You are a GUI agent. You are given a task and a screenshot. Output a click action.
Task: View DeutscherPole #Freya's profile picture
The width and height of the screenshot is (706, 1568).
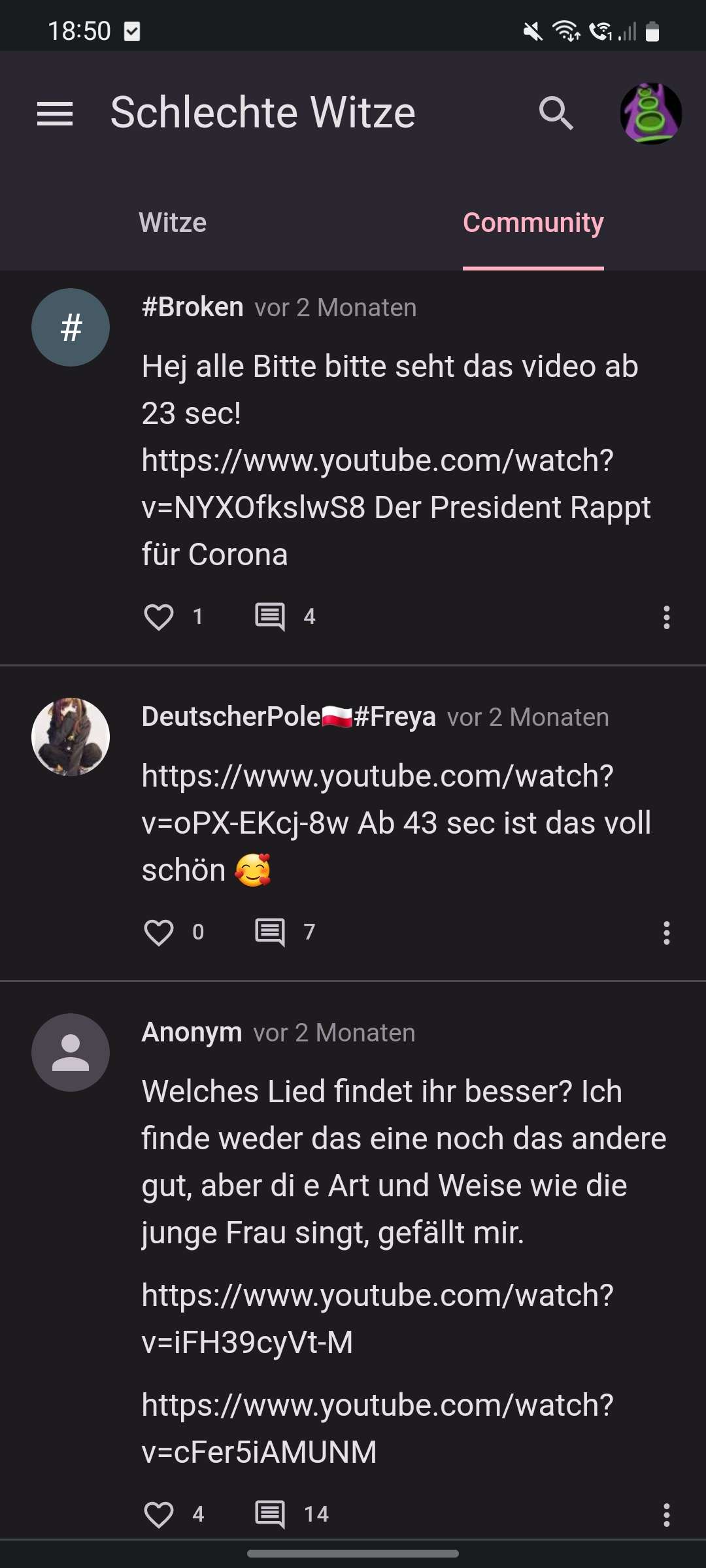click(x=71, y=737)
